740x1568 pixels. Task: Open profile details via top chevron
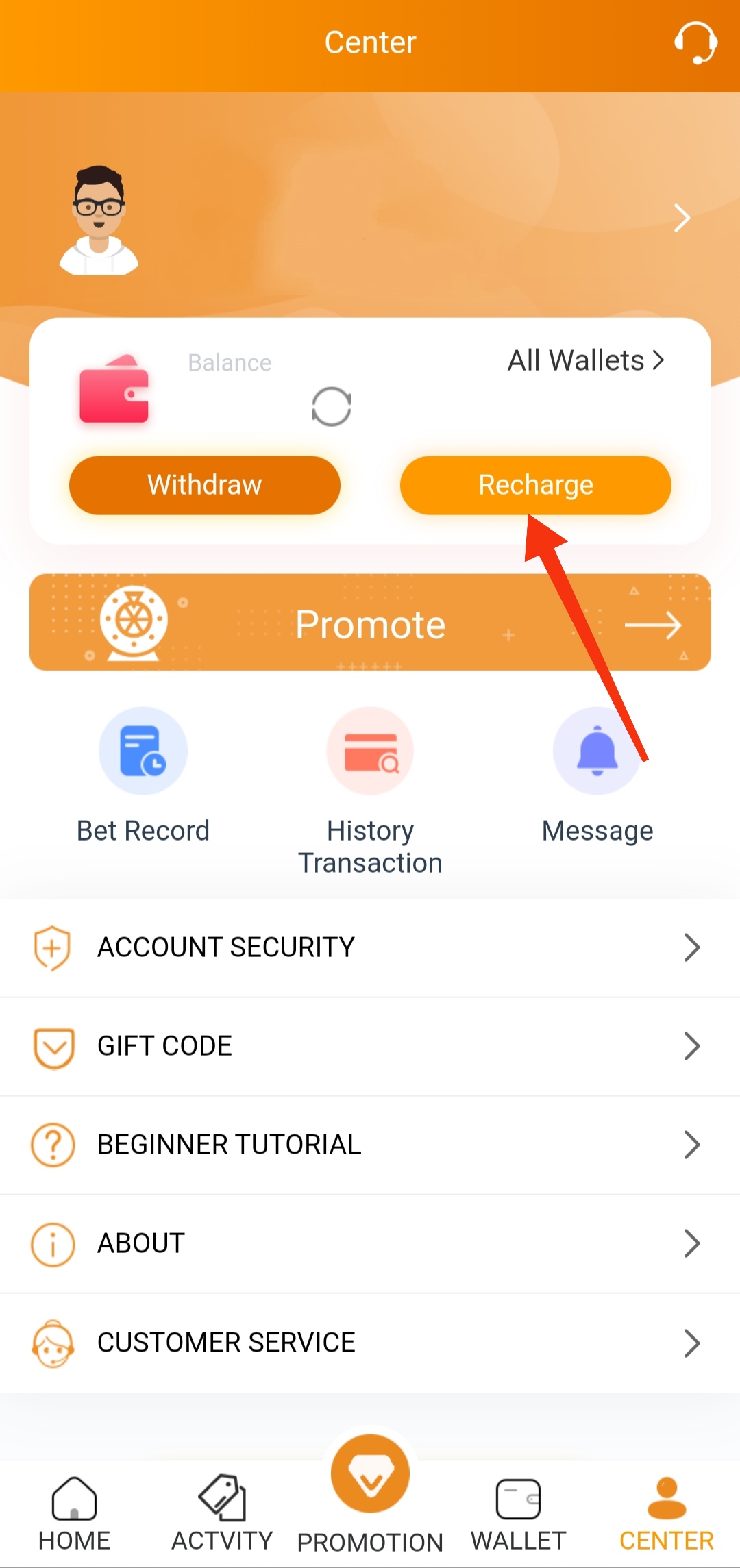(x=681, y=218)
